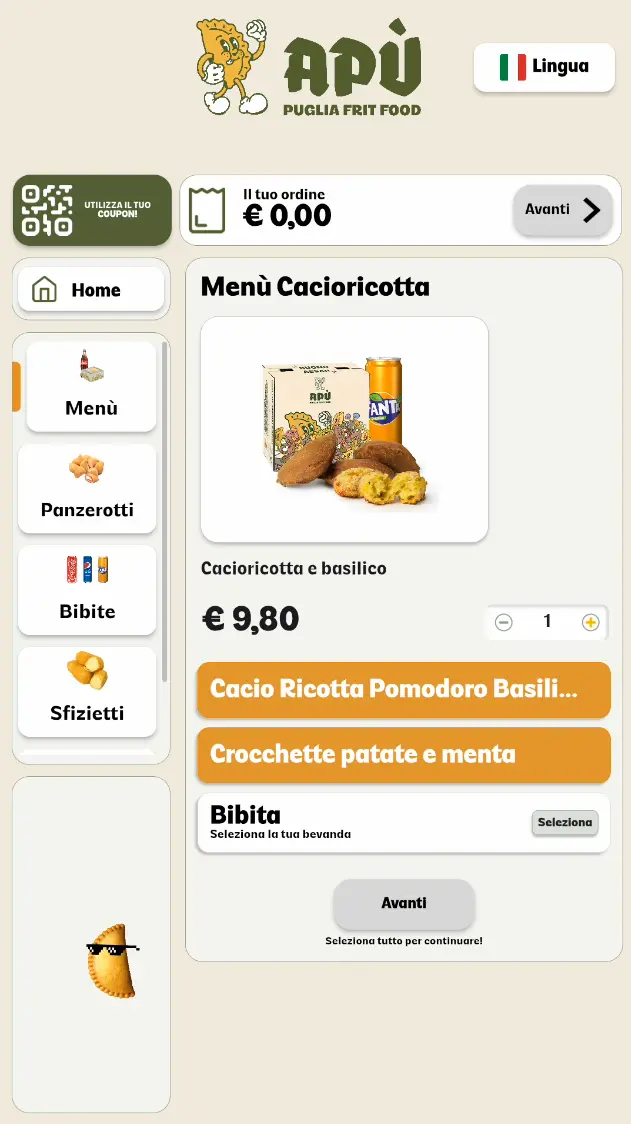The width and height of the screenshot is (631, 1124).
Task: Open the Panzerotti category
Action: click(87, 489)
